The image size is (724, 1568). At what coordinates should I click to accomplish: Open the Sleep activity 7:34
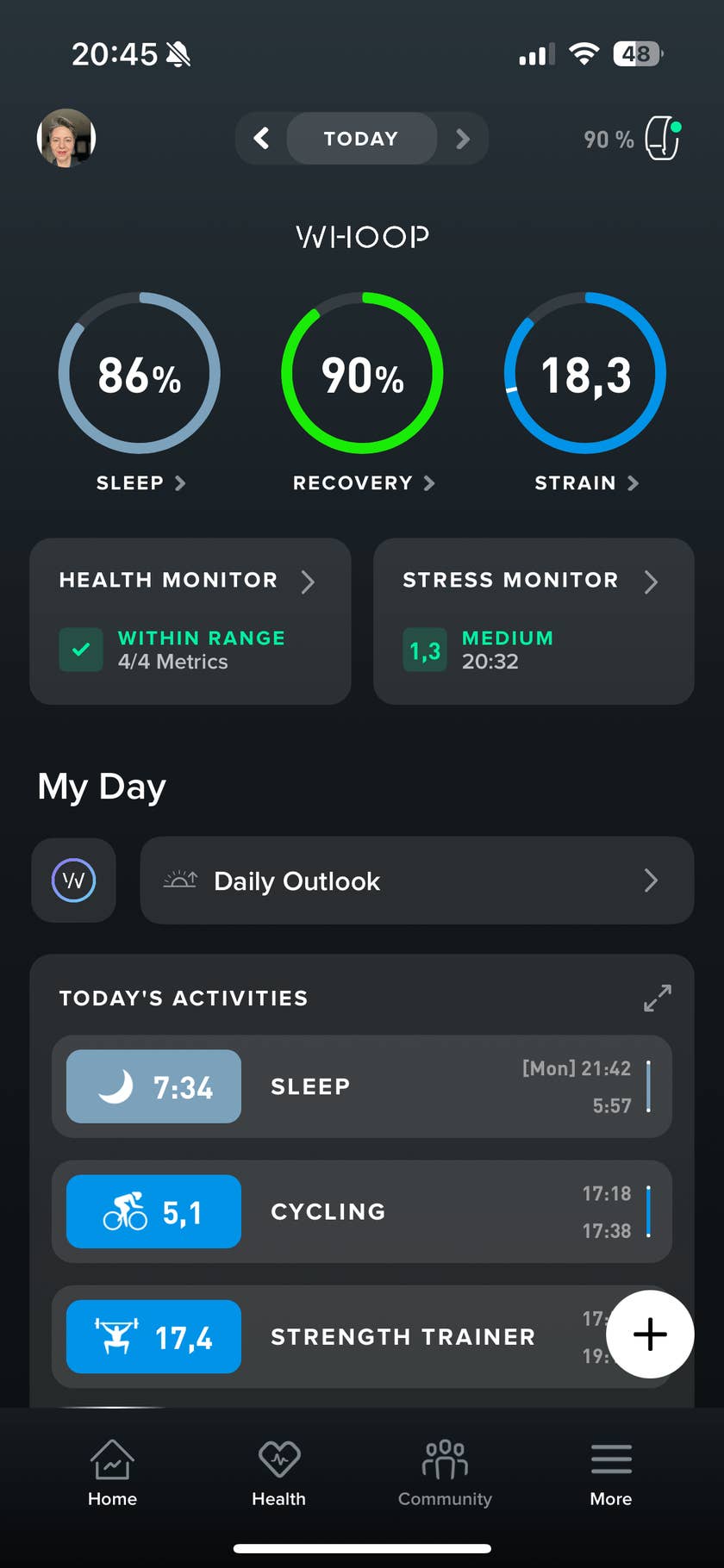[x=361, y=1086]
